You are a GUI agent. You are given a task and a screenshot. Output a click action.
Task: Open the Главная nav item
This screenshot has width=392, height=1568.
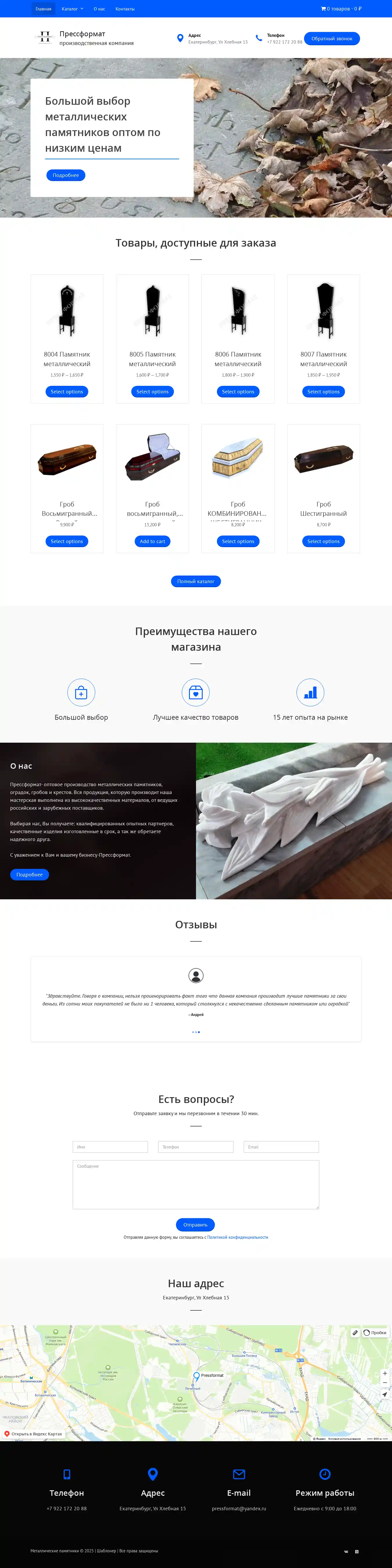43,9
